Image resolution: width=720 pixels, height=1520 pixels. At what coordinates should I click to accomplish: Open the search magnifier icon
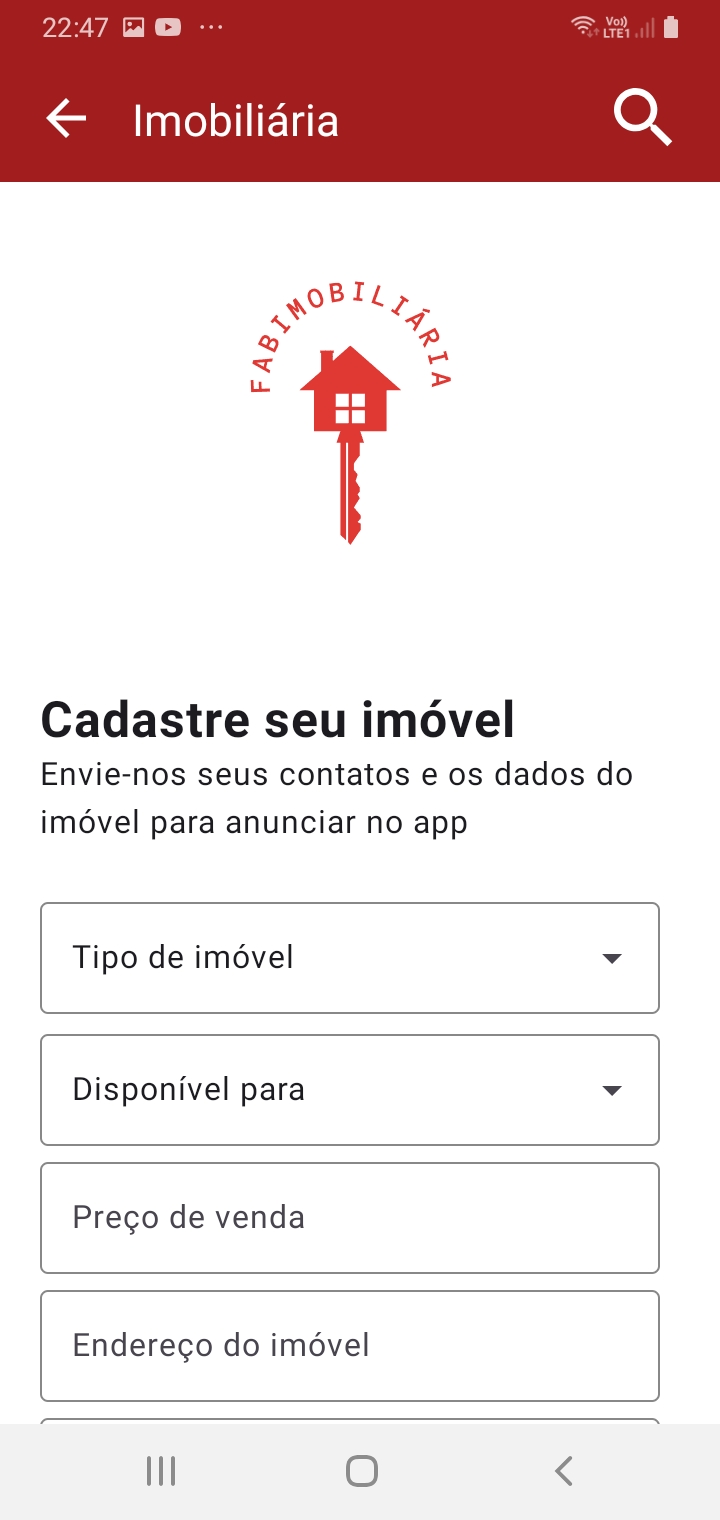(642, 119)
